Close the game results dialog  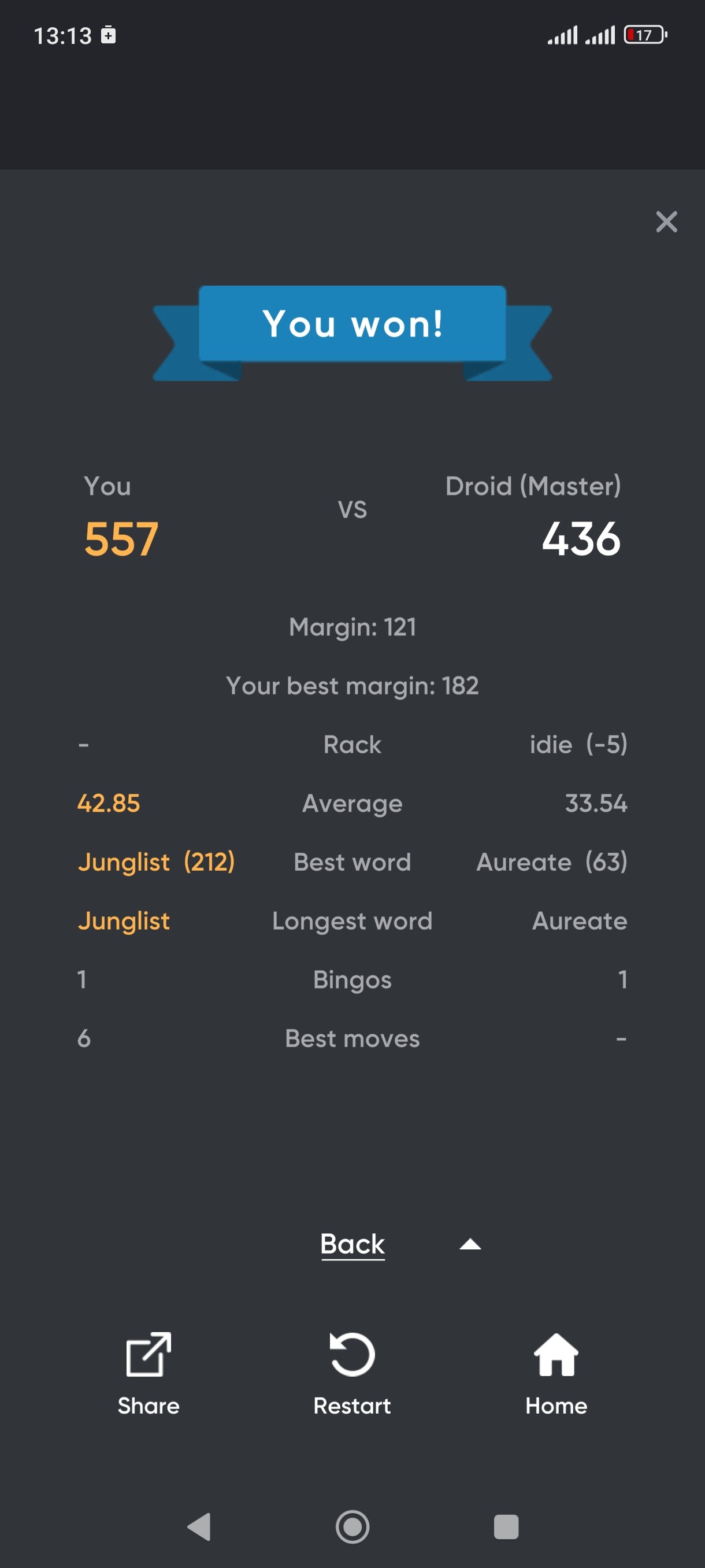(x=666, y=222)
